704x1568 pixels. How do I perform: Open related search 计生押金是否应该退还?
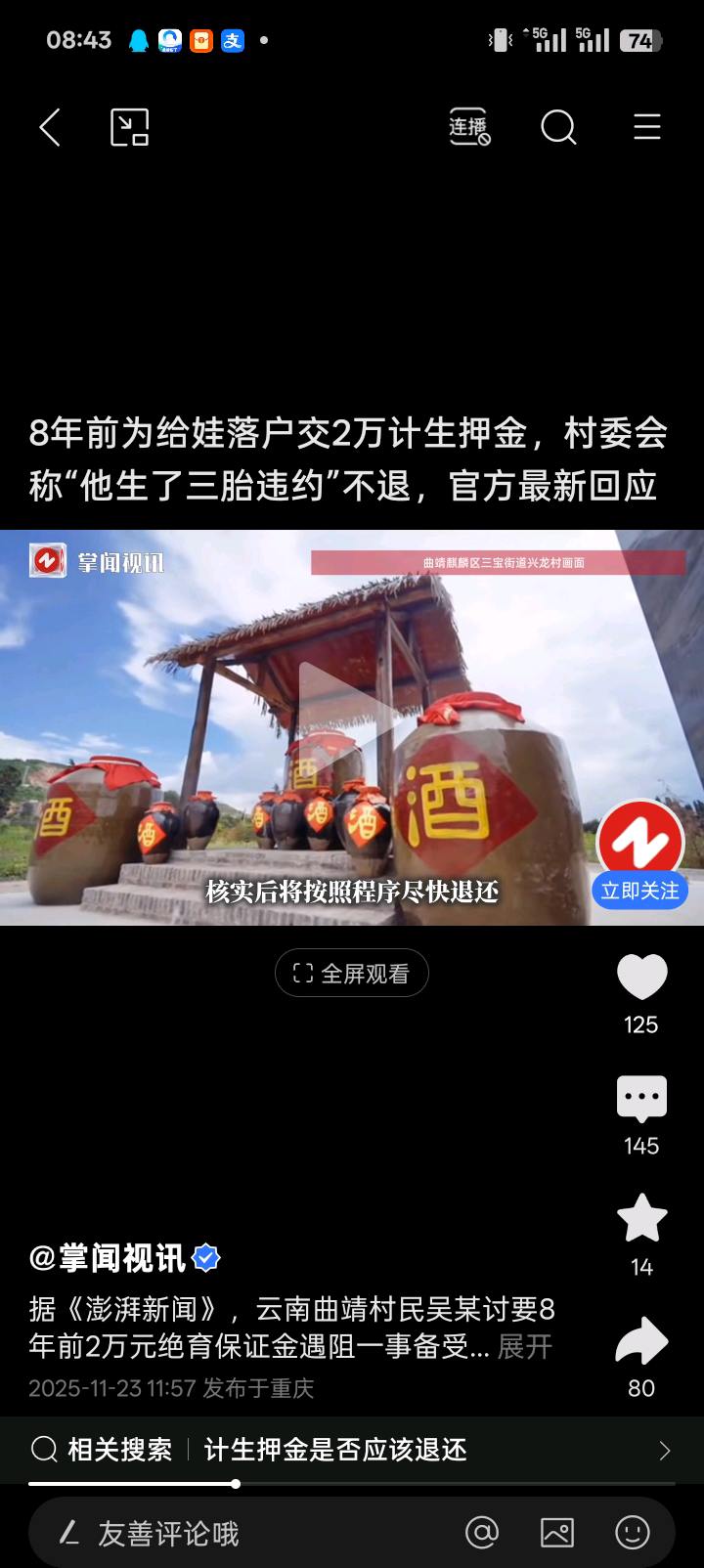coord(335,1450)
